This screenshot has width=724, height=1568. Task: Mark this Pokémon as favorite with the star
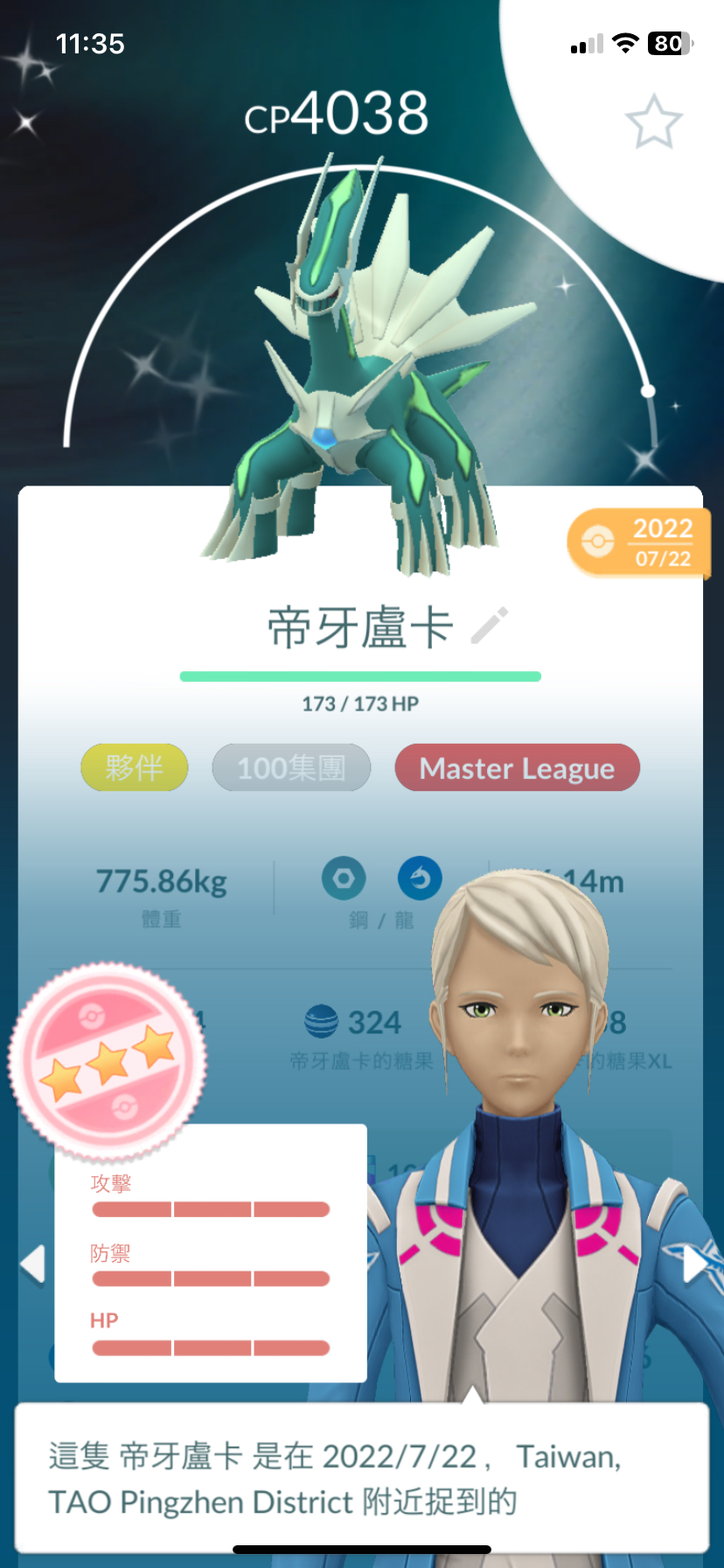pos(653,122)
